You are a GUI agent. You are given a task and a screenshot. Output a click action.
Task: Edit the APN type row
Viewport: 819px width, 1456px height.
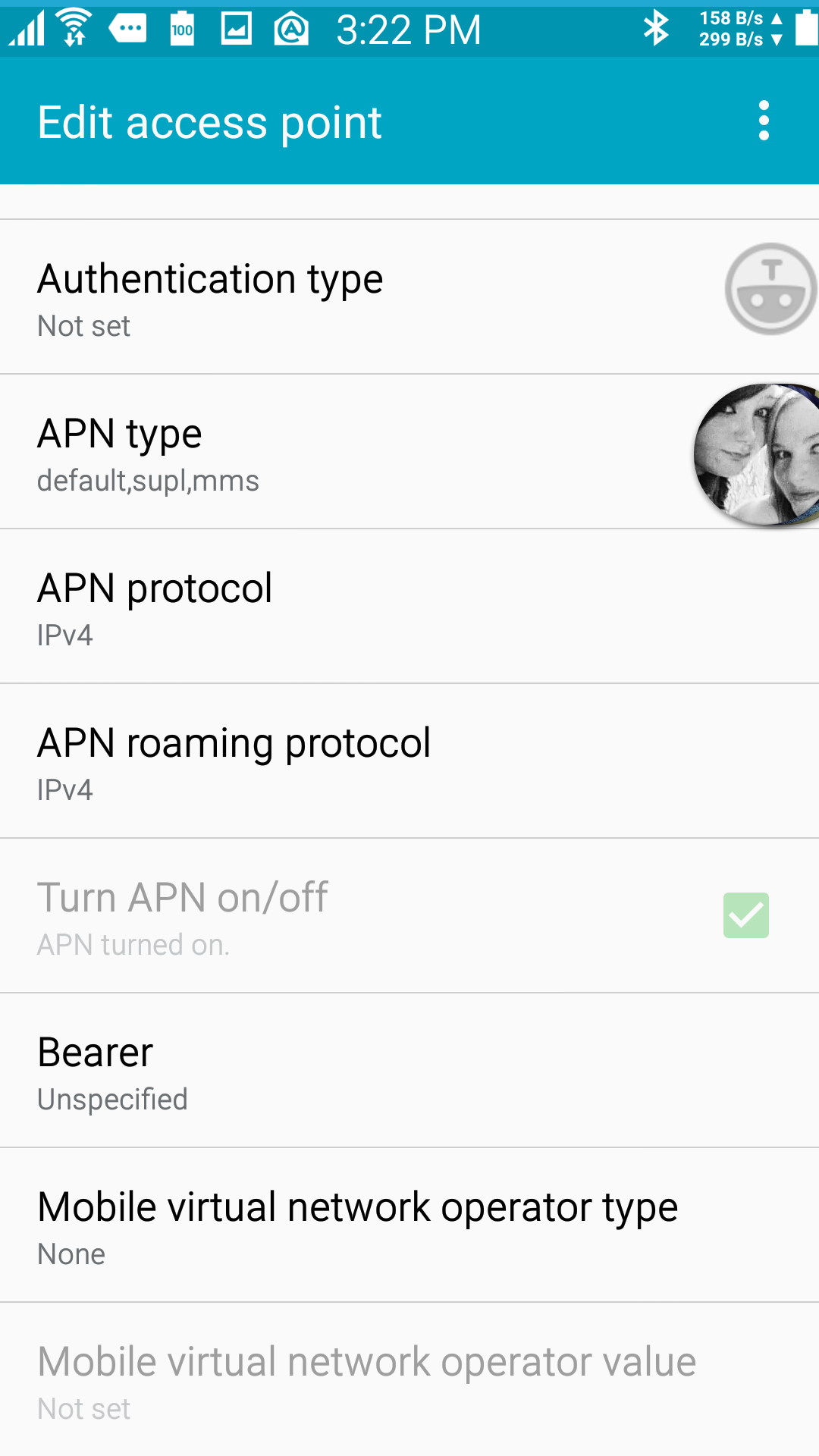(x=409, y=452)
